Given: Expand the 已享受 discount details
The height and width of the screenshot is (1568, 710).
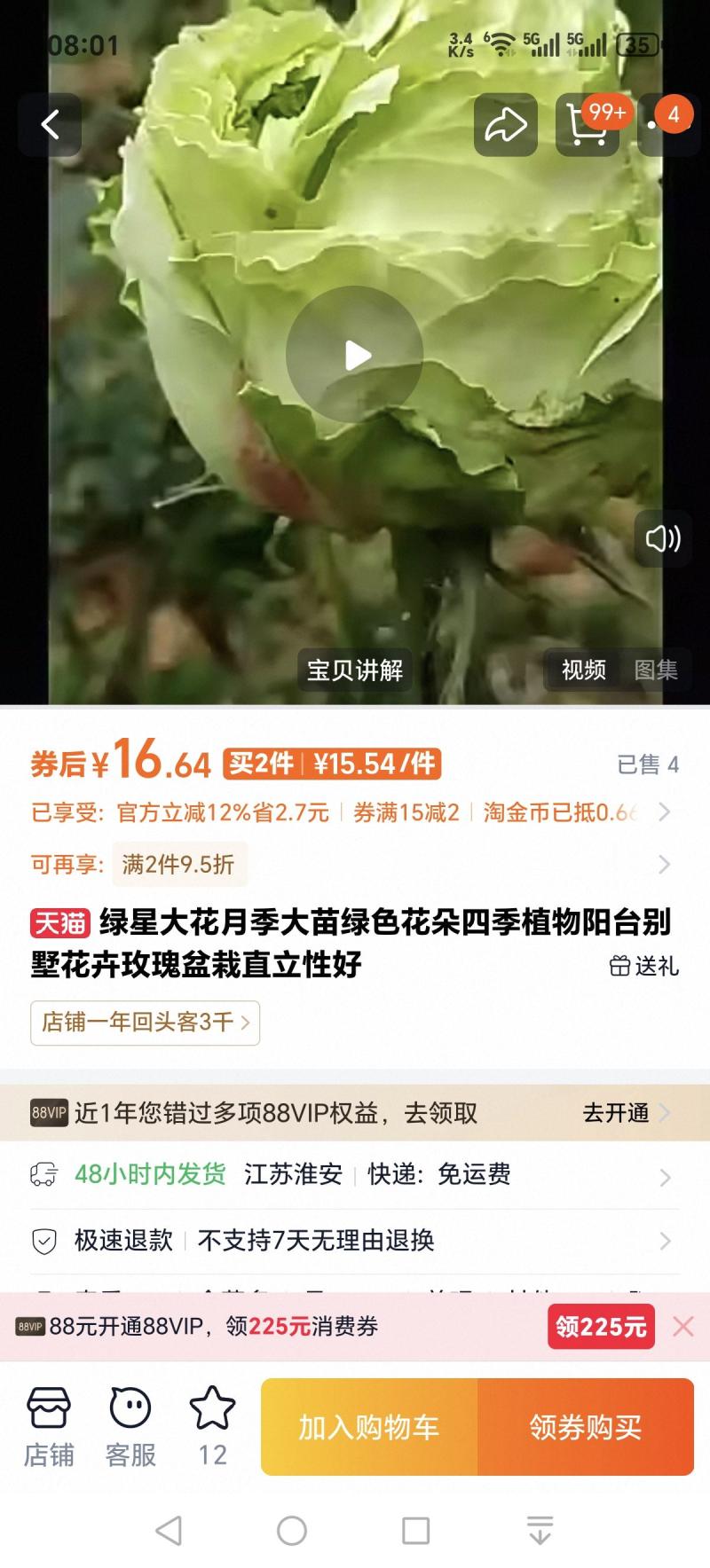Looking at the screenshot, I should [x=663, y=812].
